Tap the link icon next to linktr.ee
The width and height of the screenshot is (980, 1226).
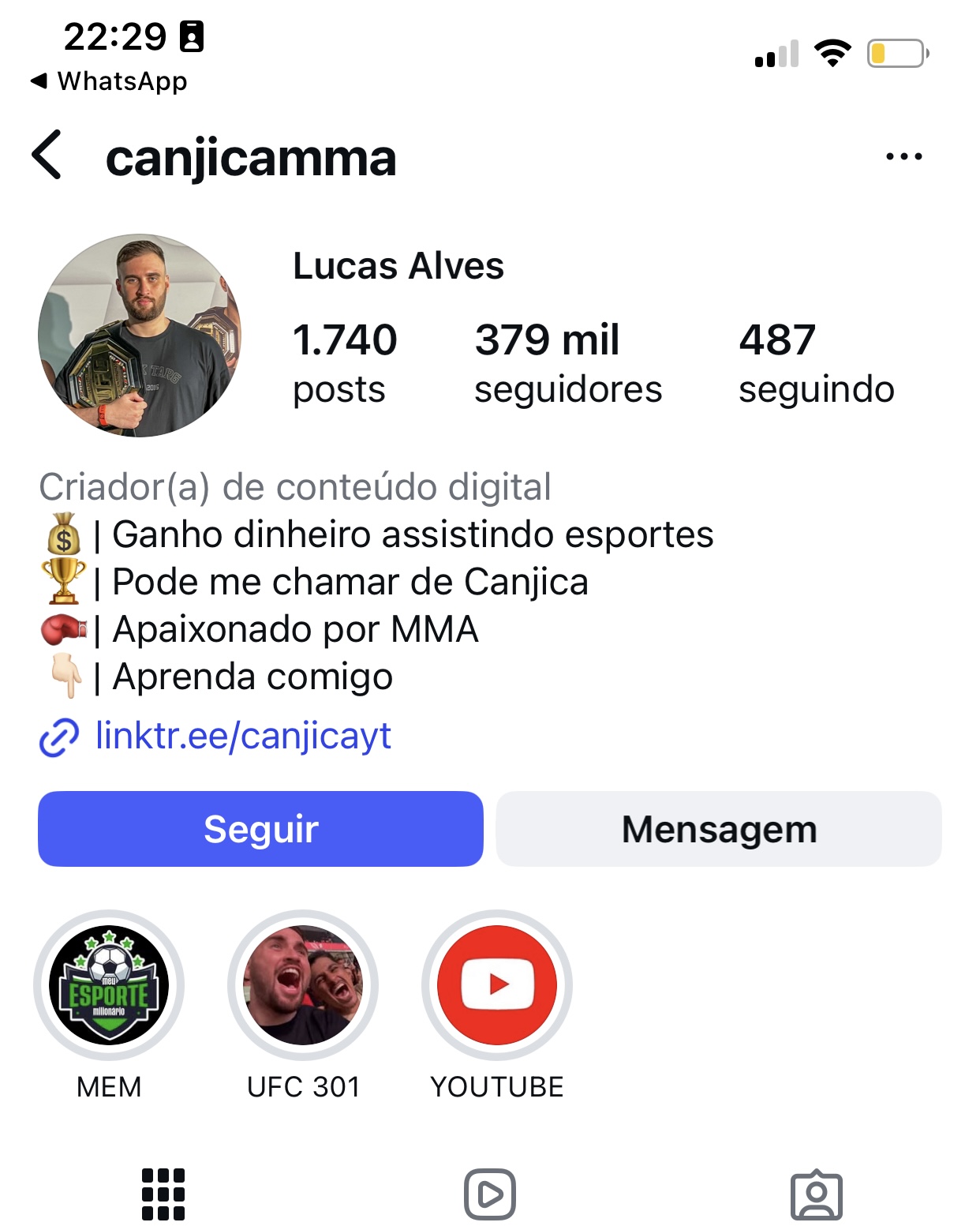[58, 737]
